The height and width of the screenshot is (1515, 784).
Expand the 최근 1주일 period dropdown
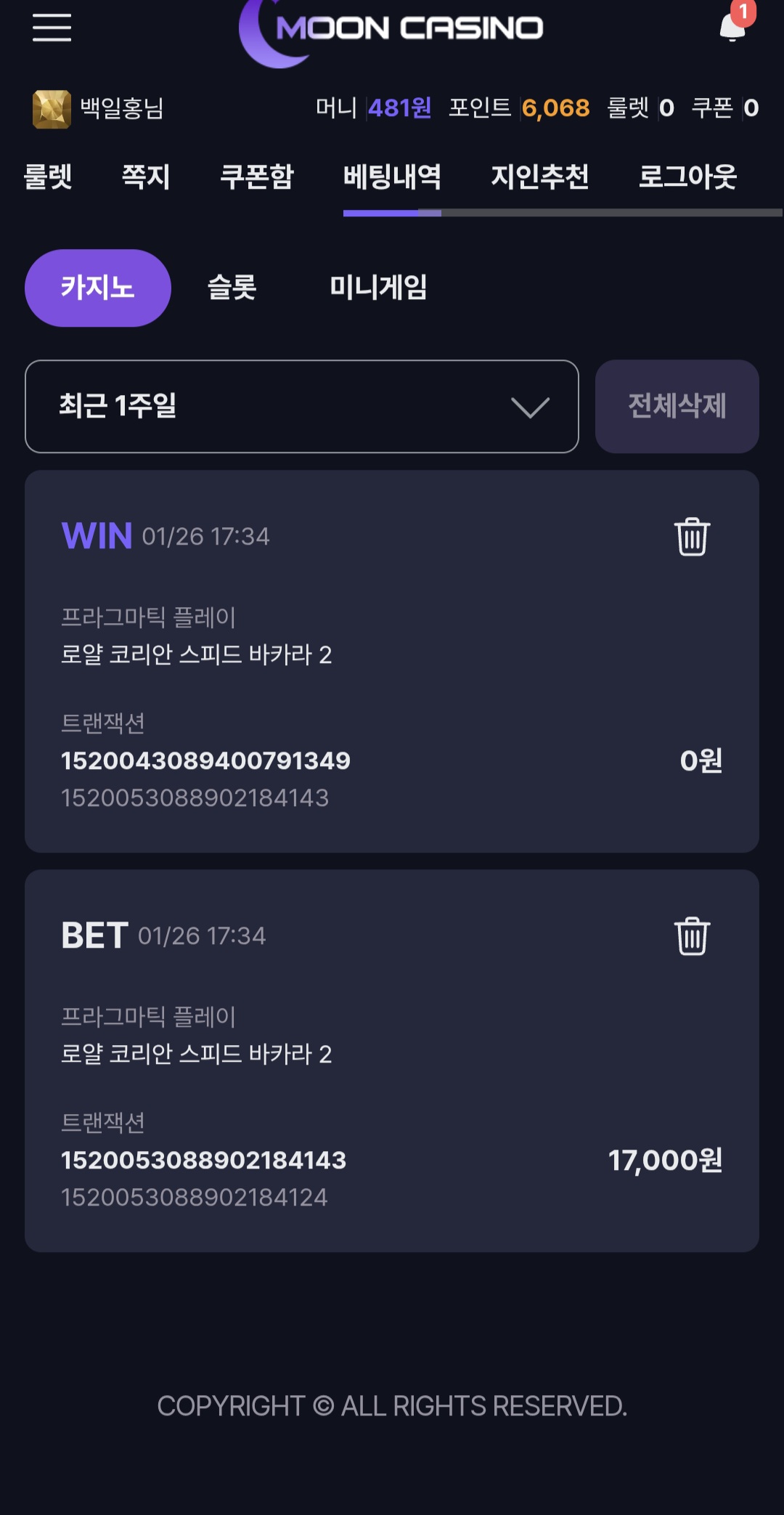click(302, 406)
